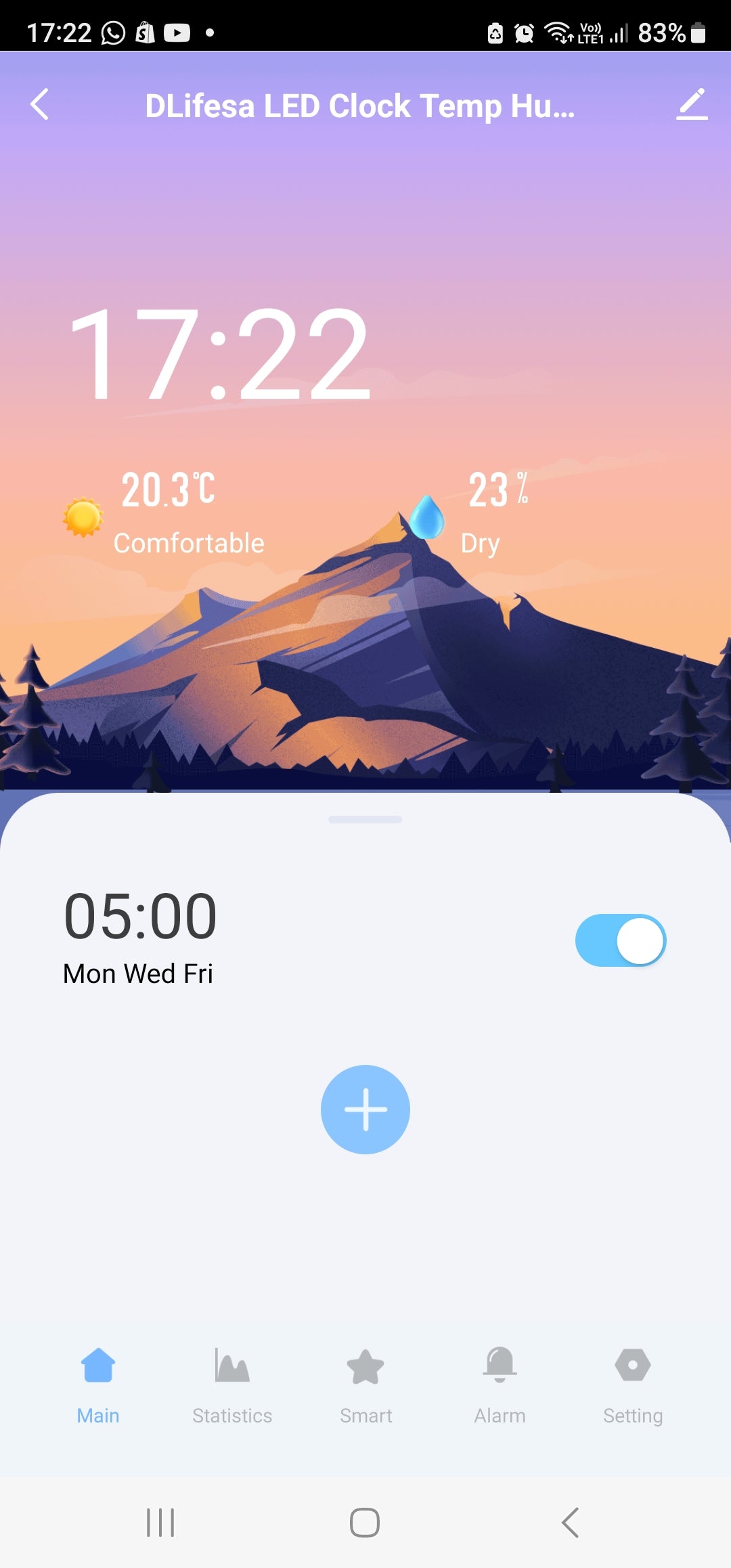731x1568 pixels.
Task: Tap the system home button
Action: click(365, 1523)
